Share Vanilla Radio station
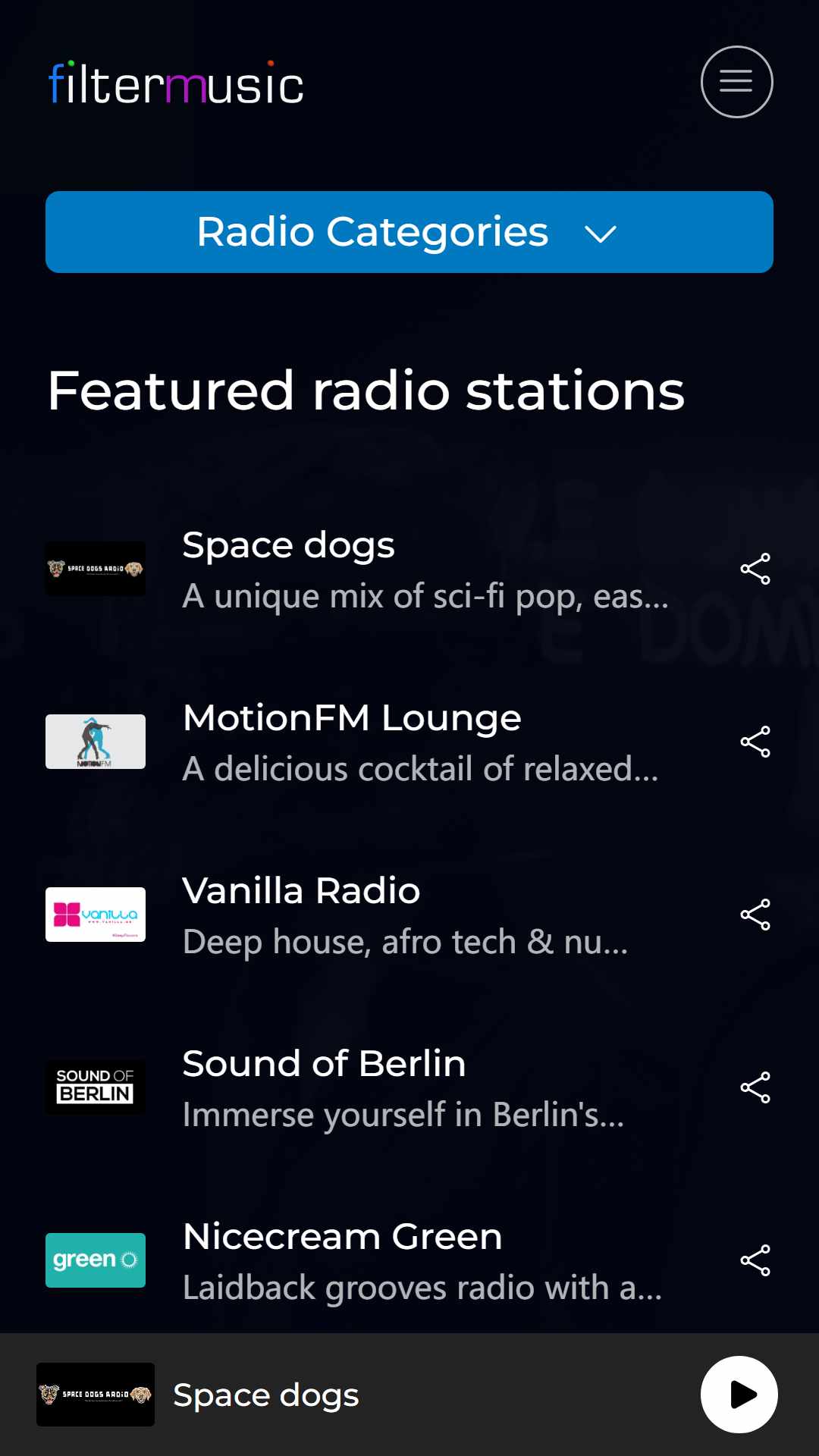The width and height of the screenshot is (819, 1456). point(755,915)
